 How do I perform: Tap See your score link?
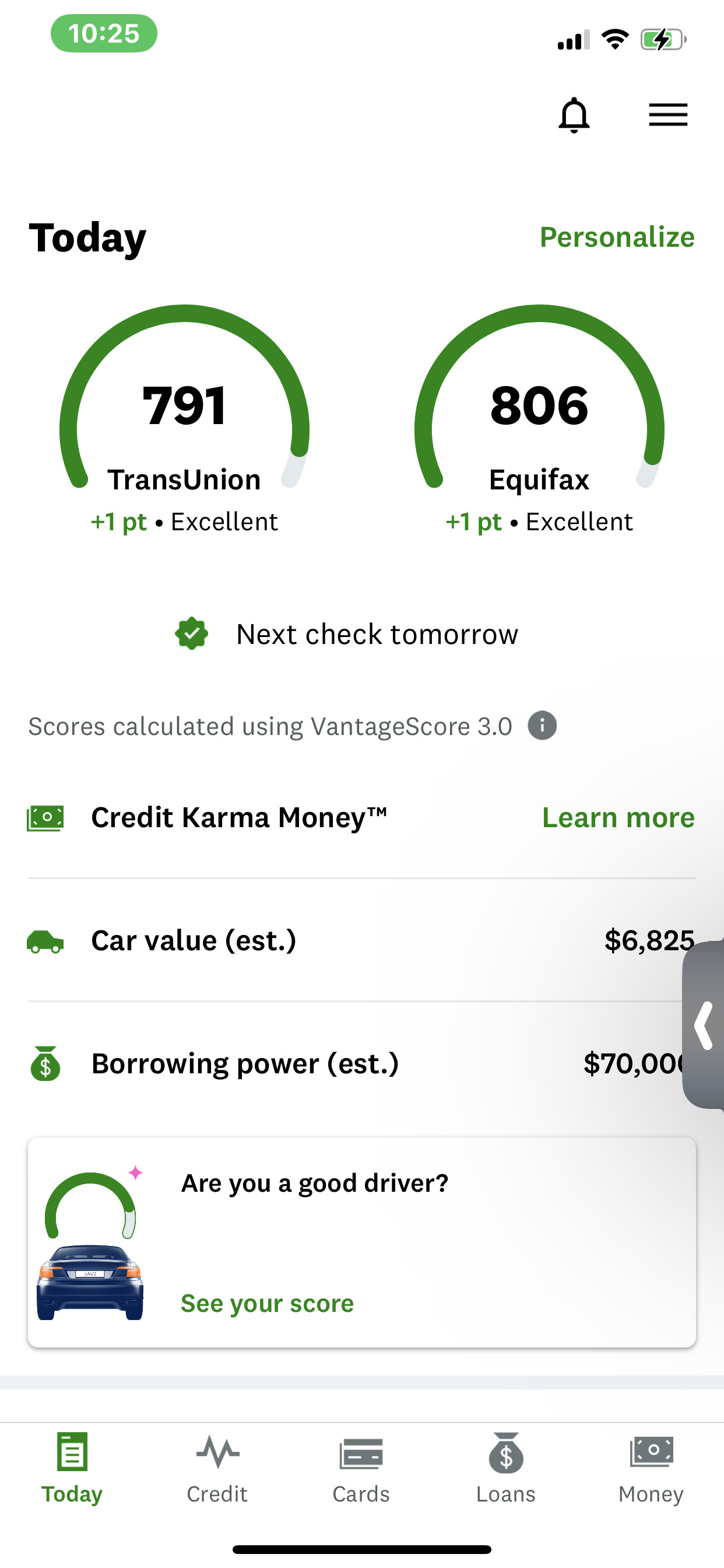pyautogui.click(x=267, y=1303)
